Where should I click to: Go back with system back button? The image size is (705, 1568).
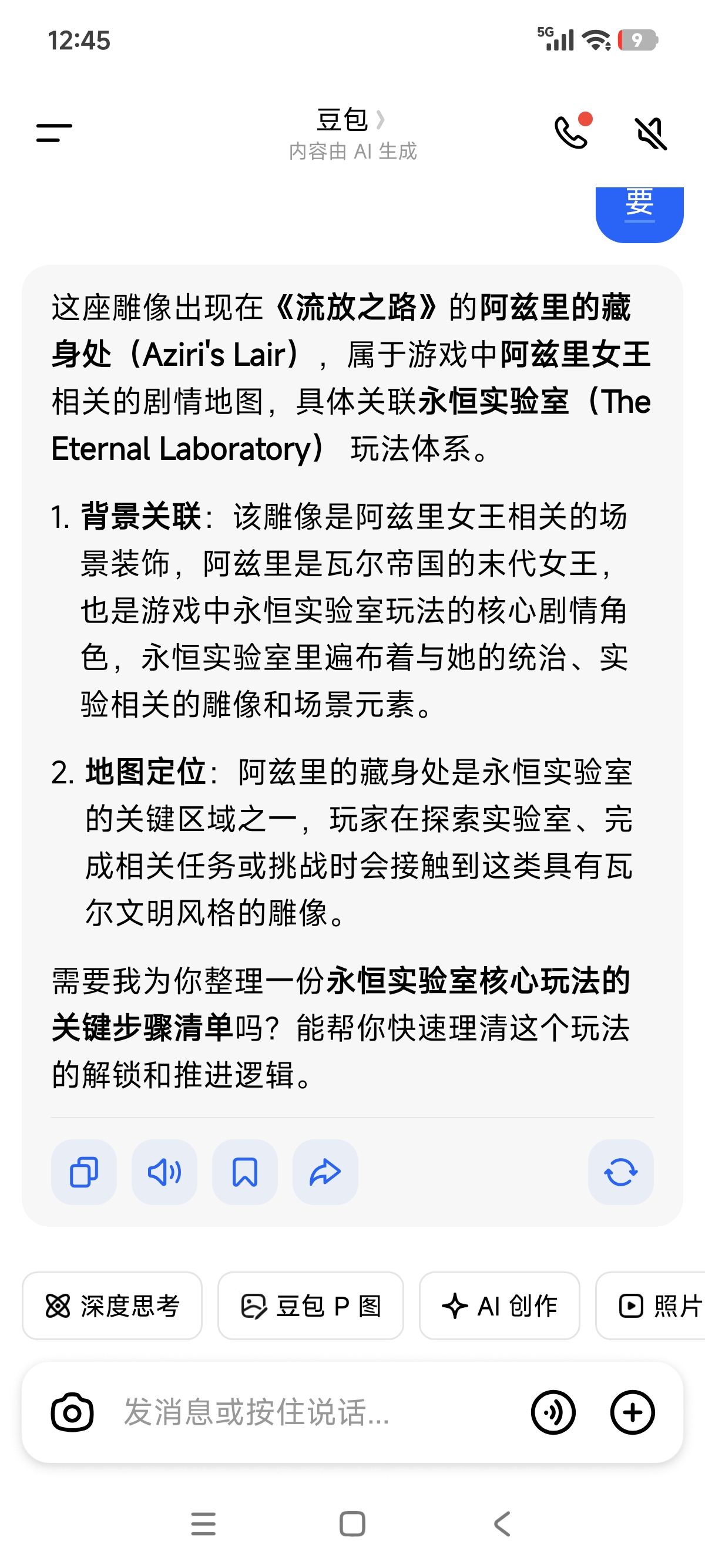[x=502, y=1523]
